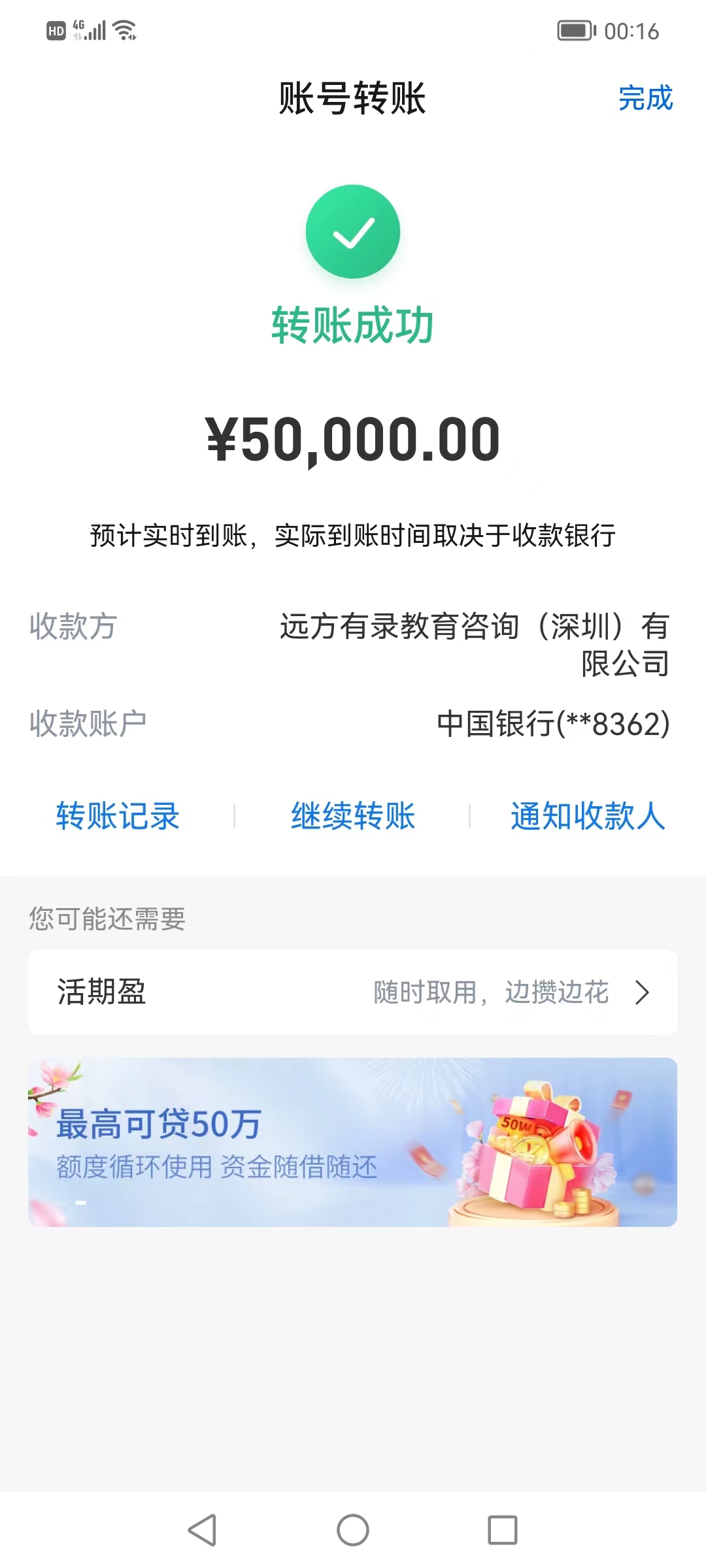The height and width of the screenshot is (1568, 706).
Task: Tap 通知收款人 to notify the payee
Action: pos(588,816)
